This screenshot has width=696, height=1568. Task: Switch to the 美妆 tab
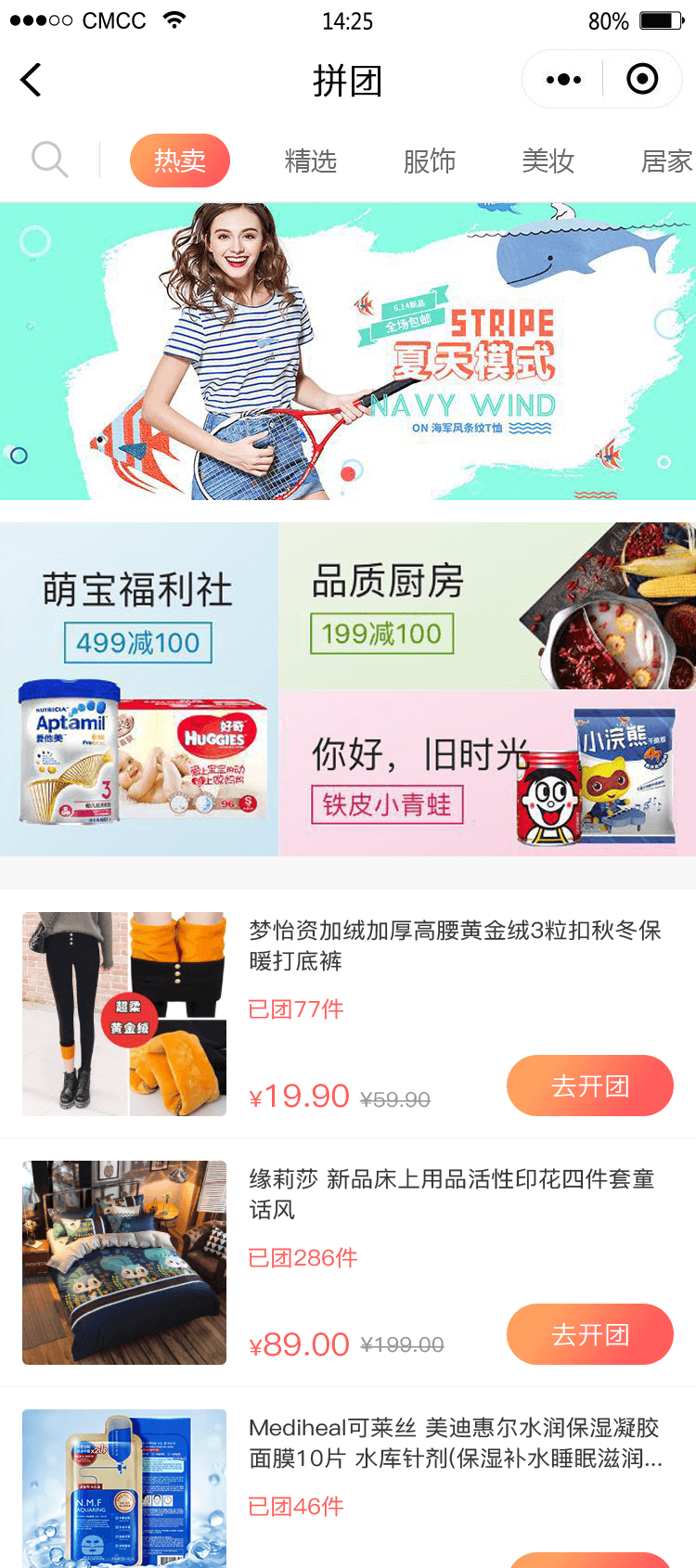pos(548,161)
